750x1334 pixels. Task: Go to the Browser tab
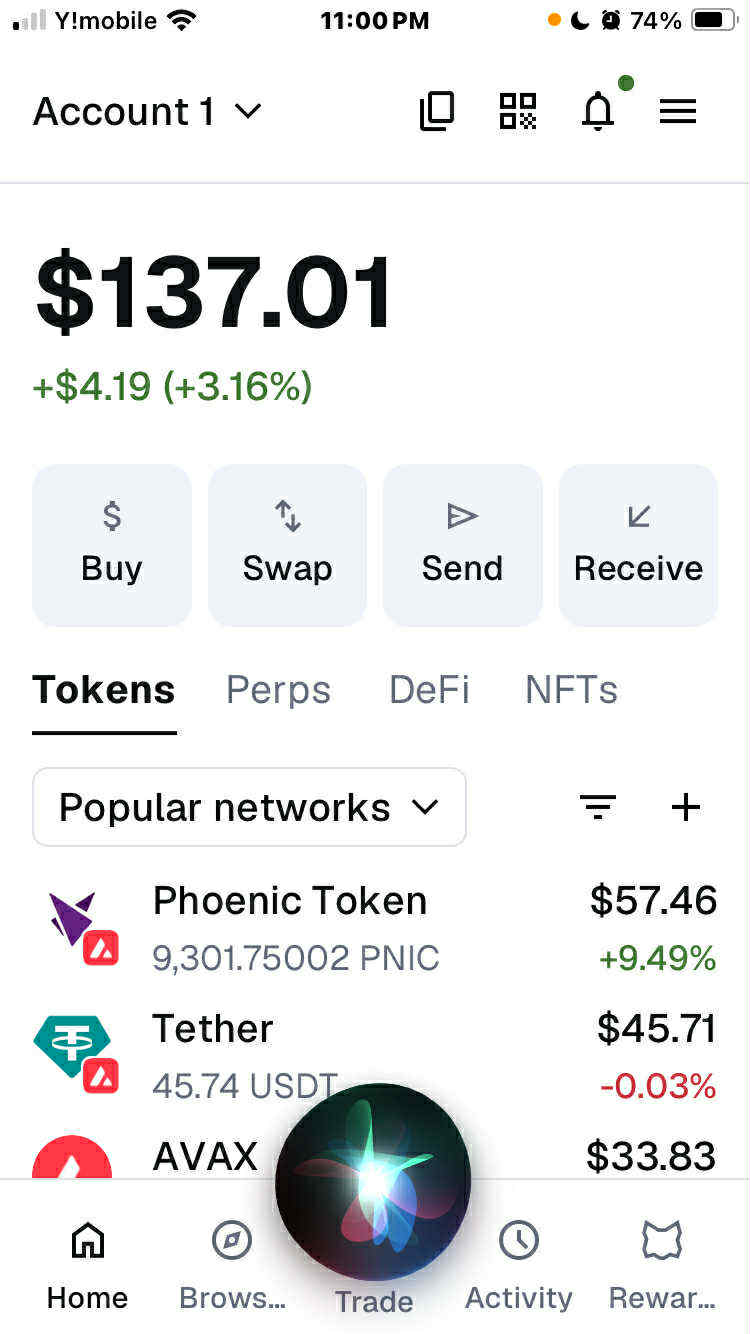(232, 1265)
